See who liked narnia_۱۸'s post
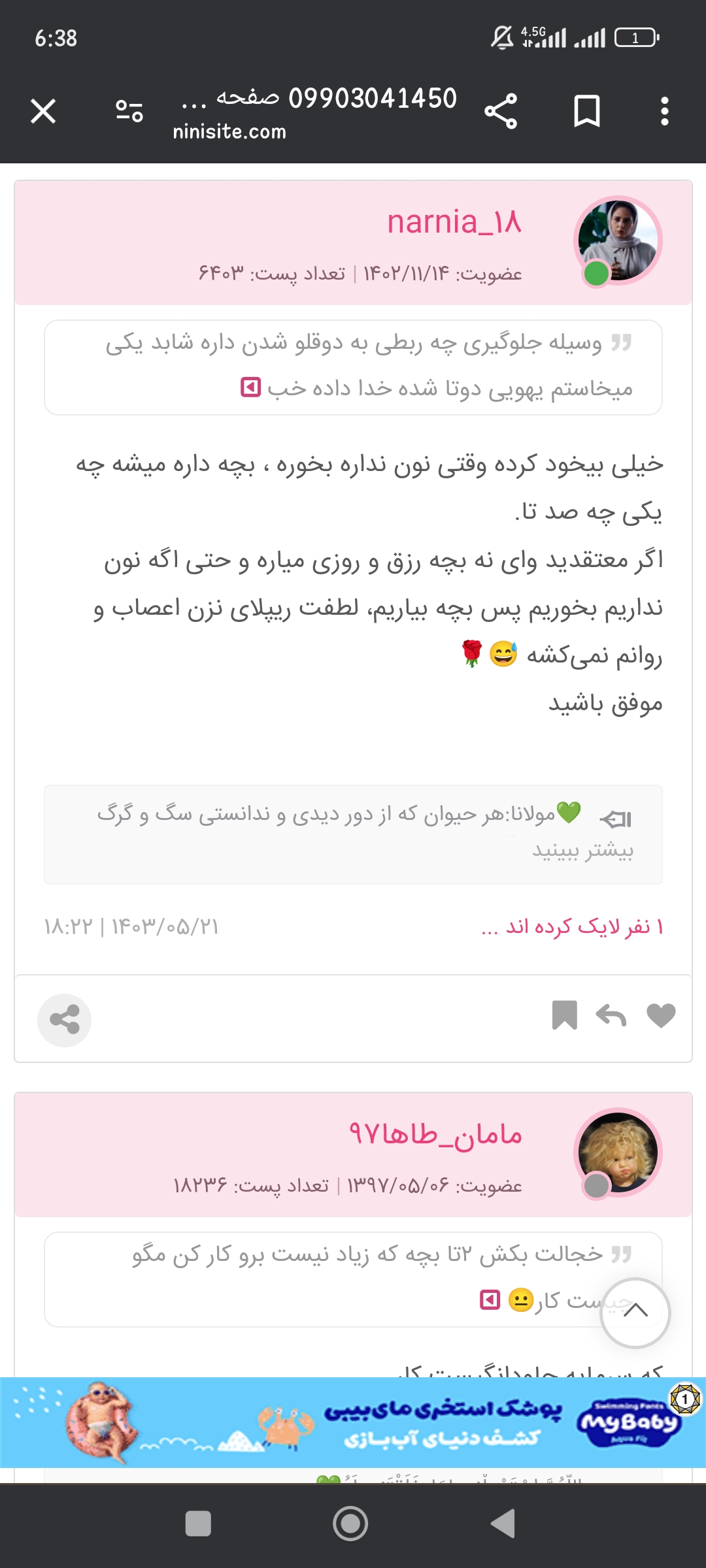706x1568 pixels. [573, 926]
